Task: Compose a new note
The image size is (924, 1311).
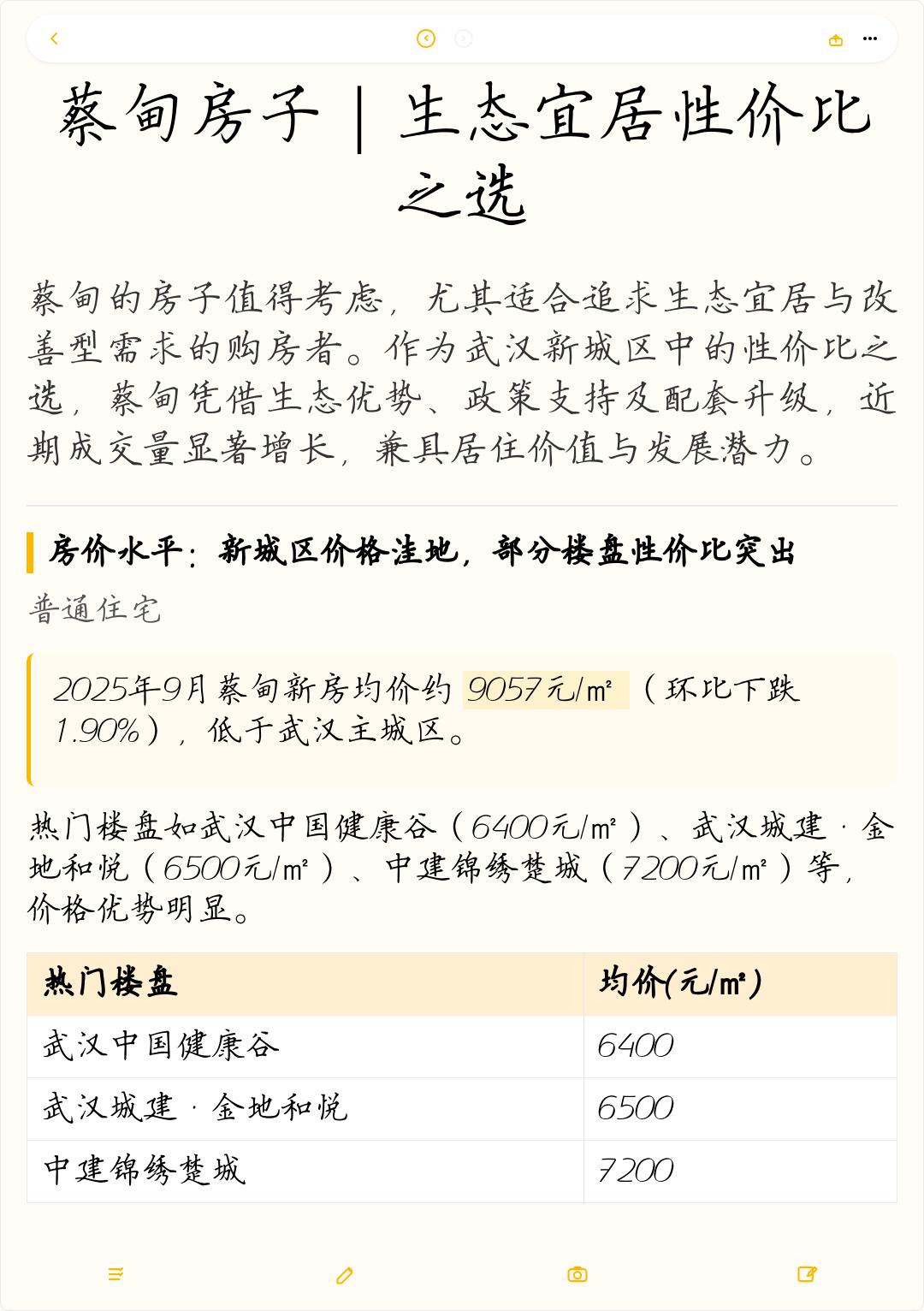Action: (x=807, y=1274)
